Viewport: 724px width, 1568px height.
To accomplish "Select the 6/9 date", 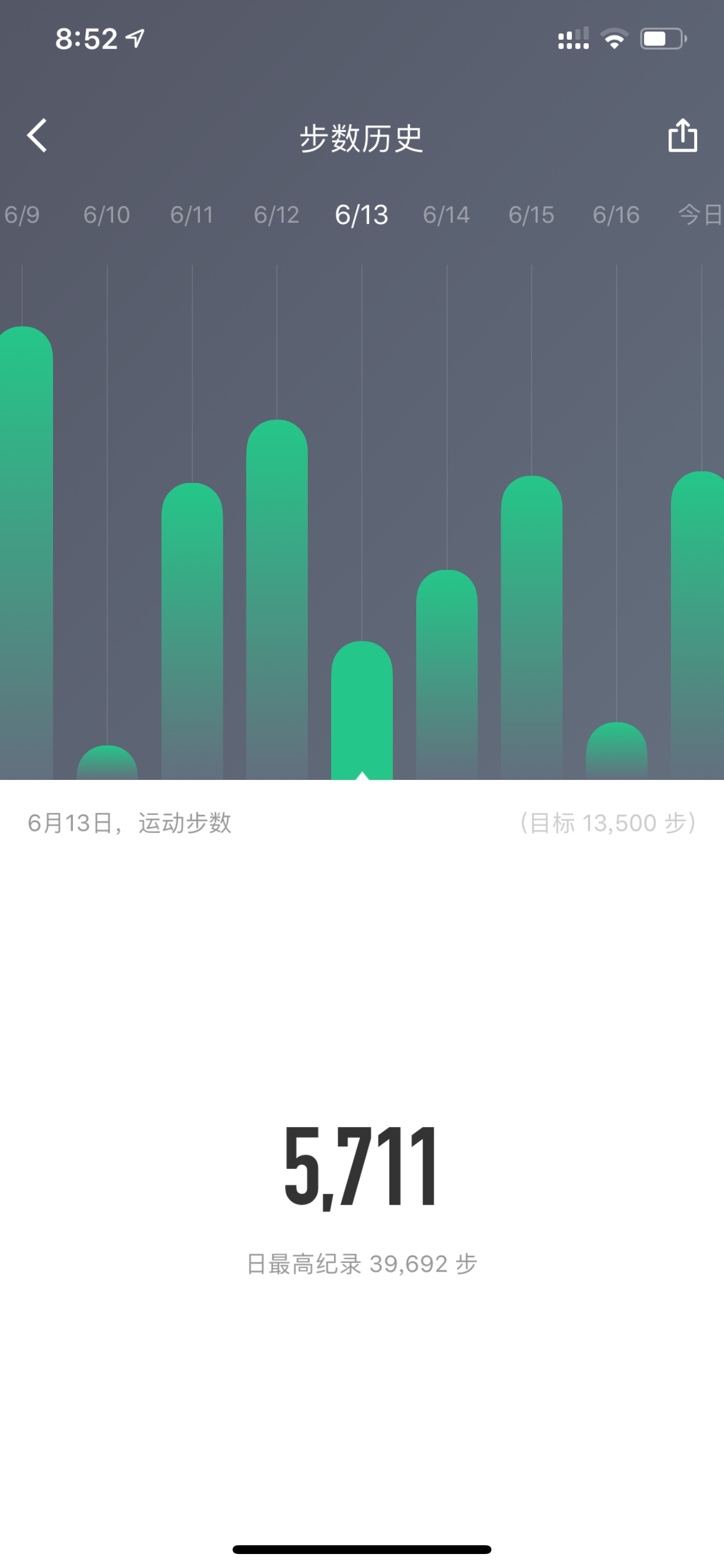I will pyautogui.click(x=22, y=215).
